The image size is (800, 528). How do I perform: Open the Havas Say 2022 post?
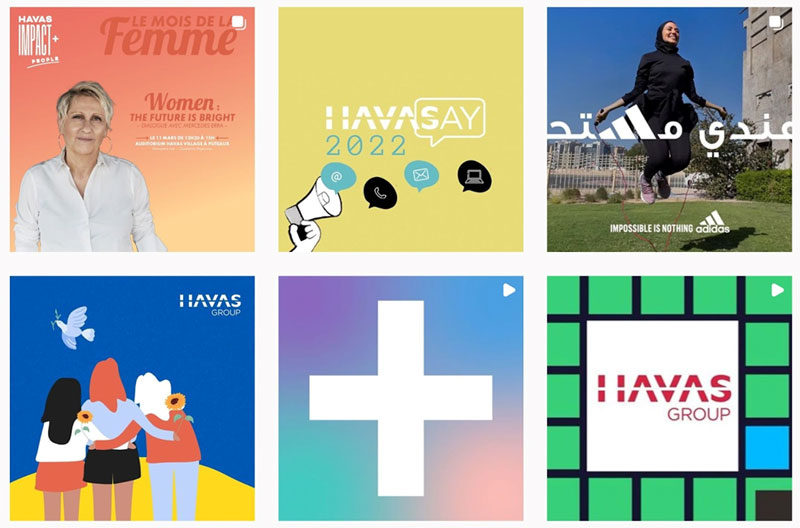pos(400,129)
